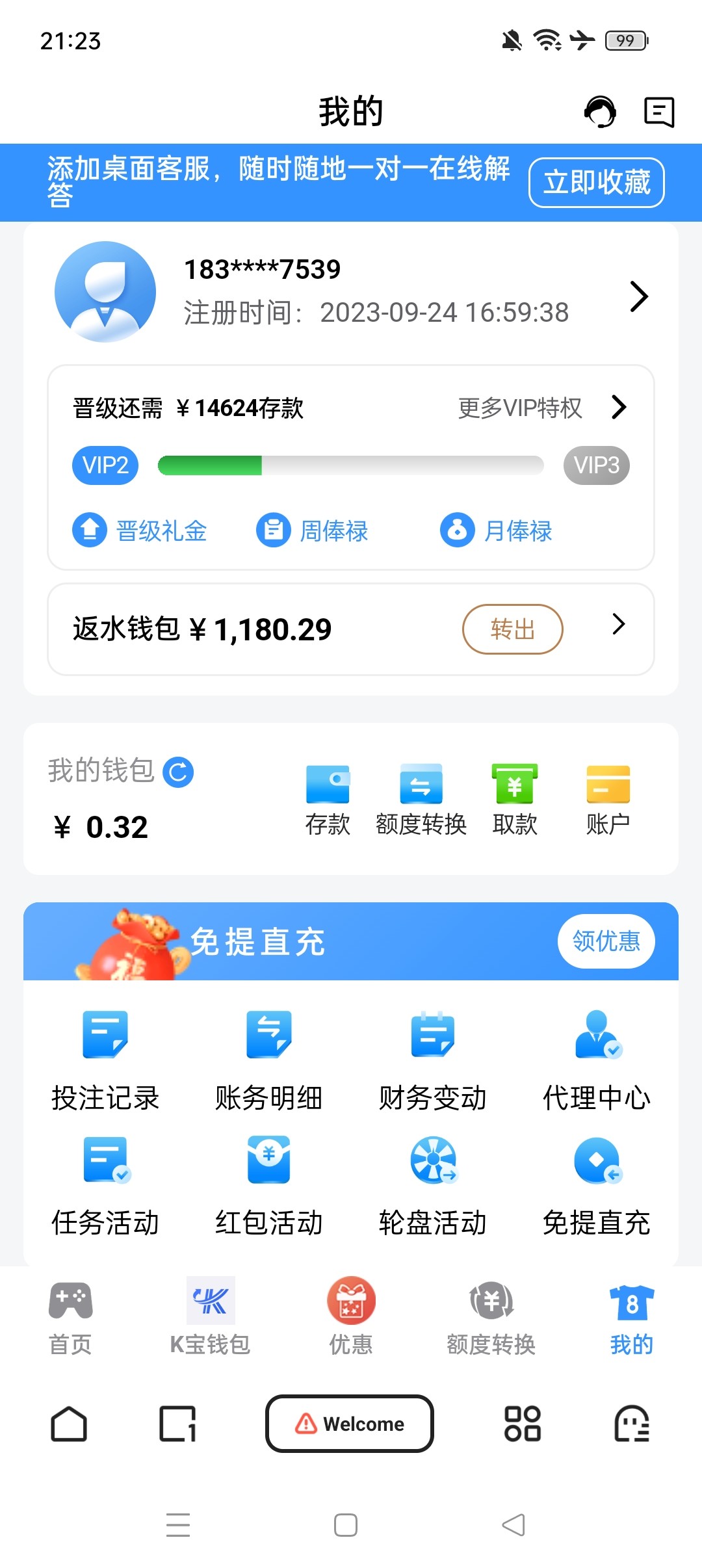
Task: Open 轮盘活动 roulette activity
Action: 432,1177
